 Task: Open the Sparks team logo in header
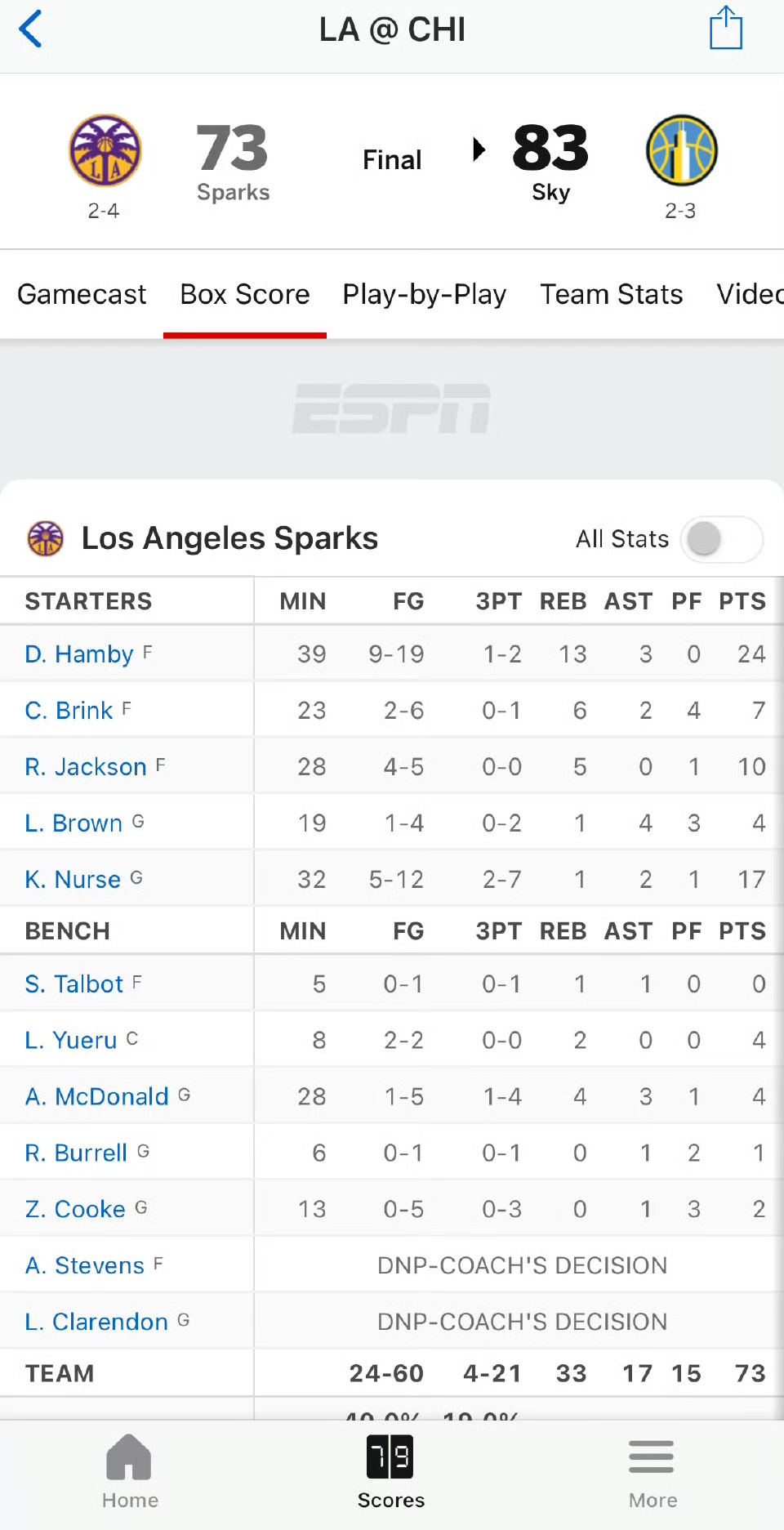(x=105, y=151)
